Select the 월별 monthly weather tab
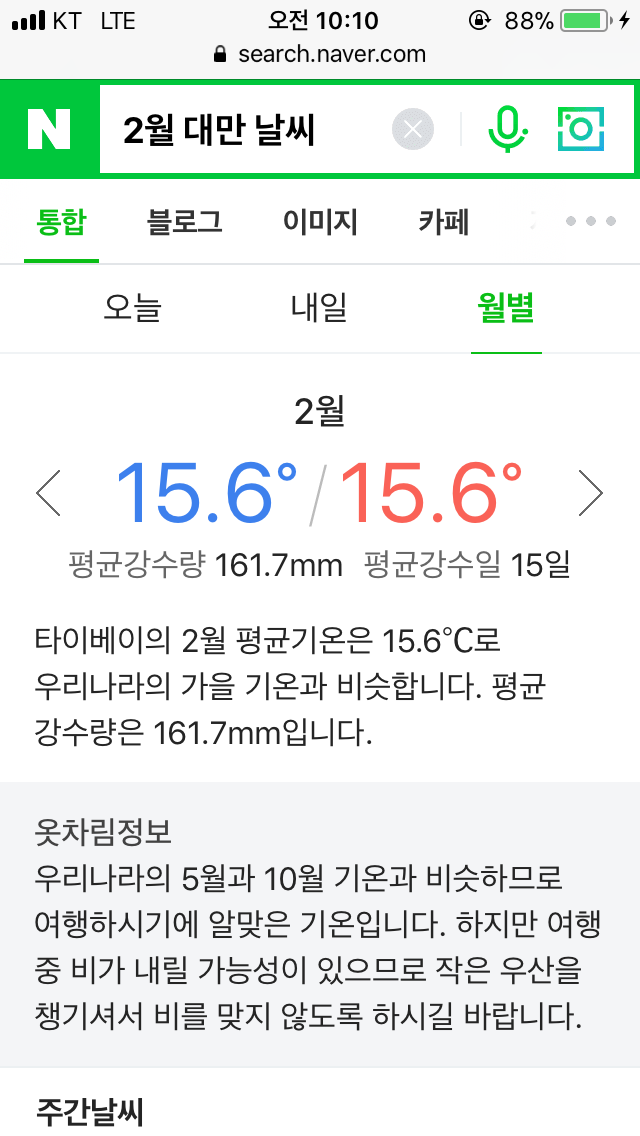The image size is (640, 1136). [x=506, y=309]
